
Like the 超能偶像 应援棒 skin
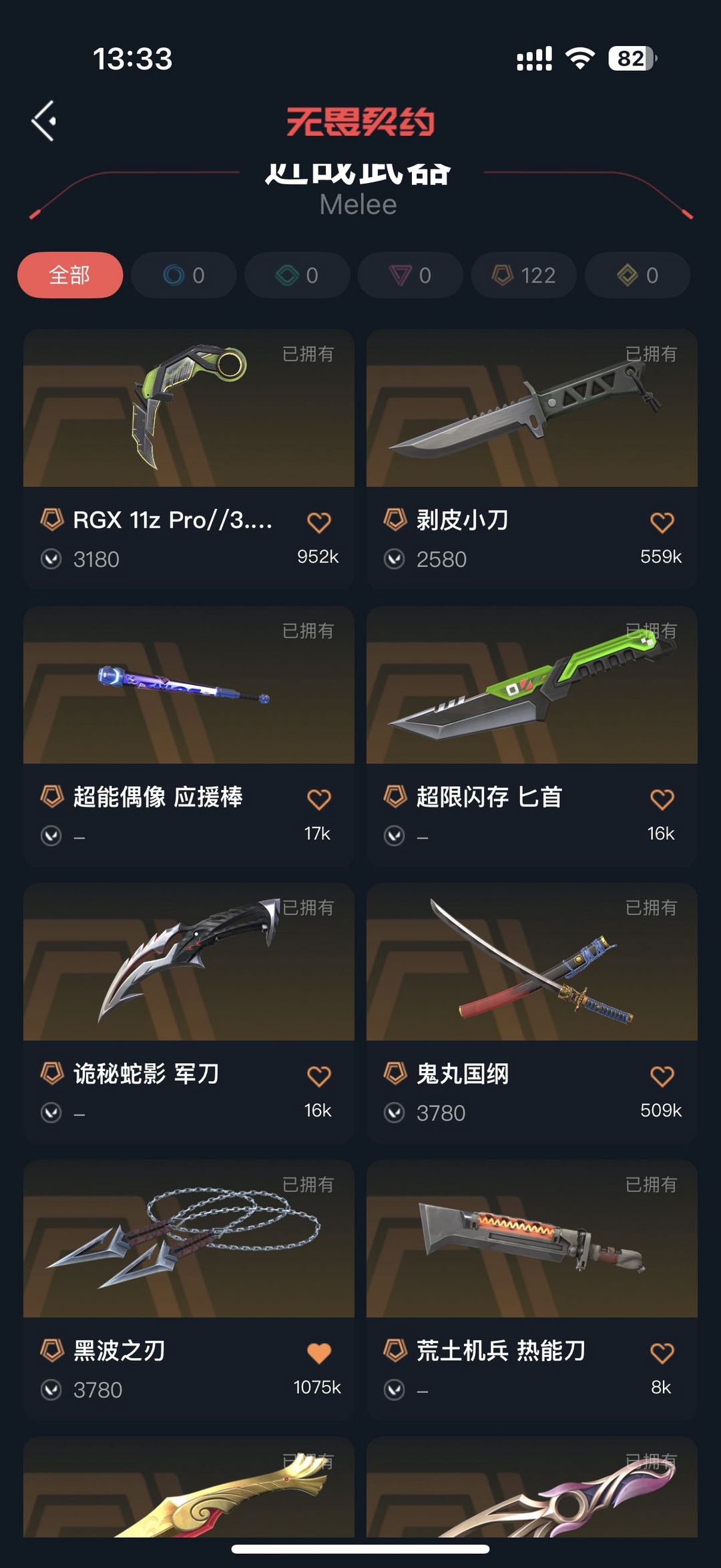point(318,799)
